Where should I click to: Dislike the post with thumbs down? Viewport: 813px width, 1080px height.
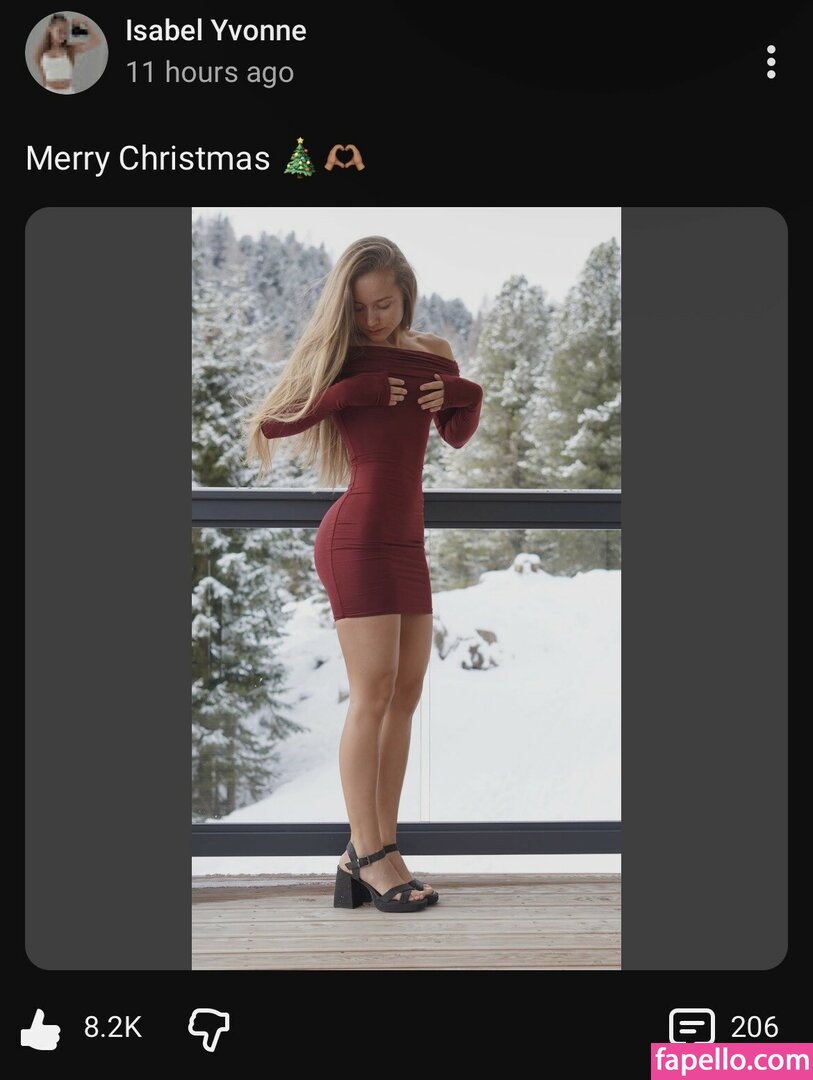[x=209, y=1029]
